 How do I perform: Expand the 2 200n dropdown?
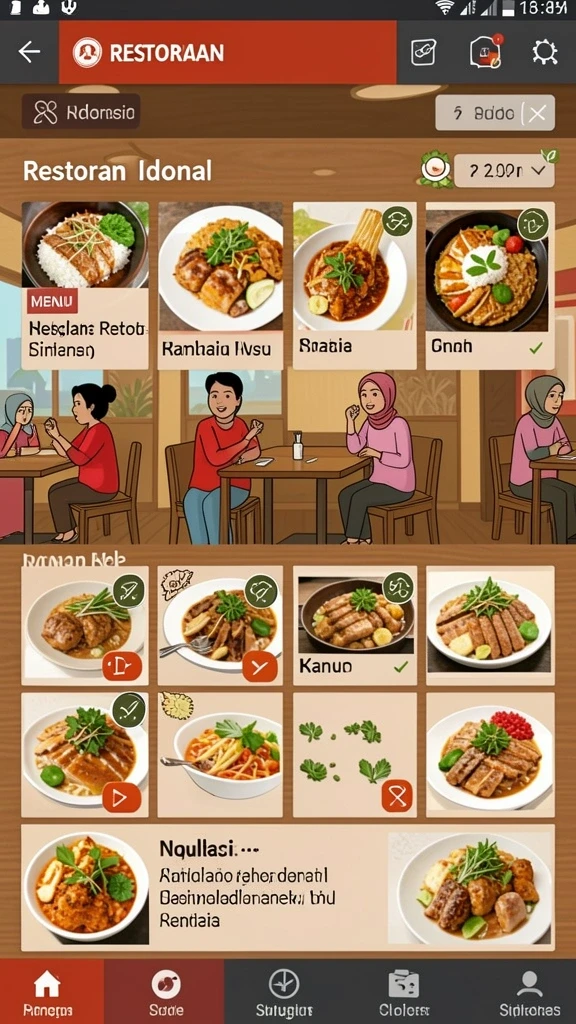point(504,172)
